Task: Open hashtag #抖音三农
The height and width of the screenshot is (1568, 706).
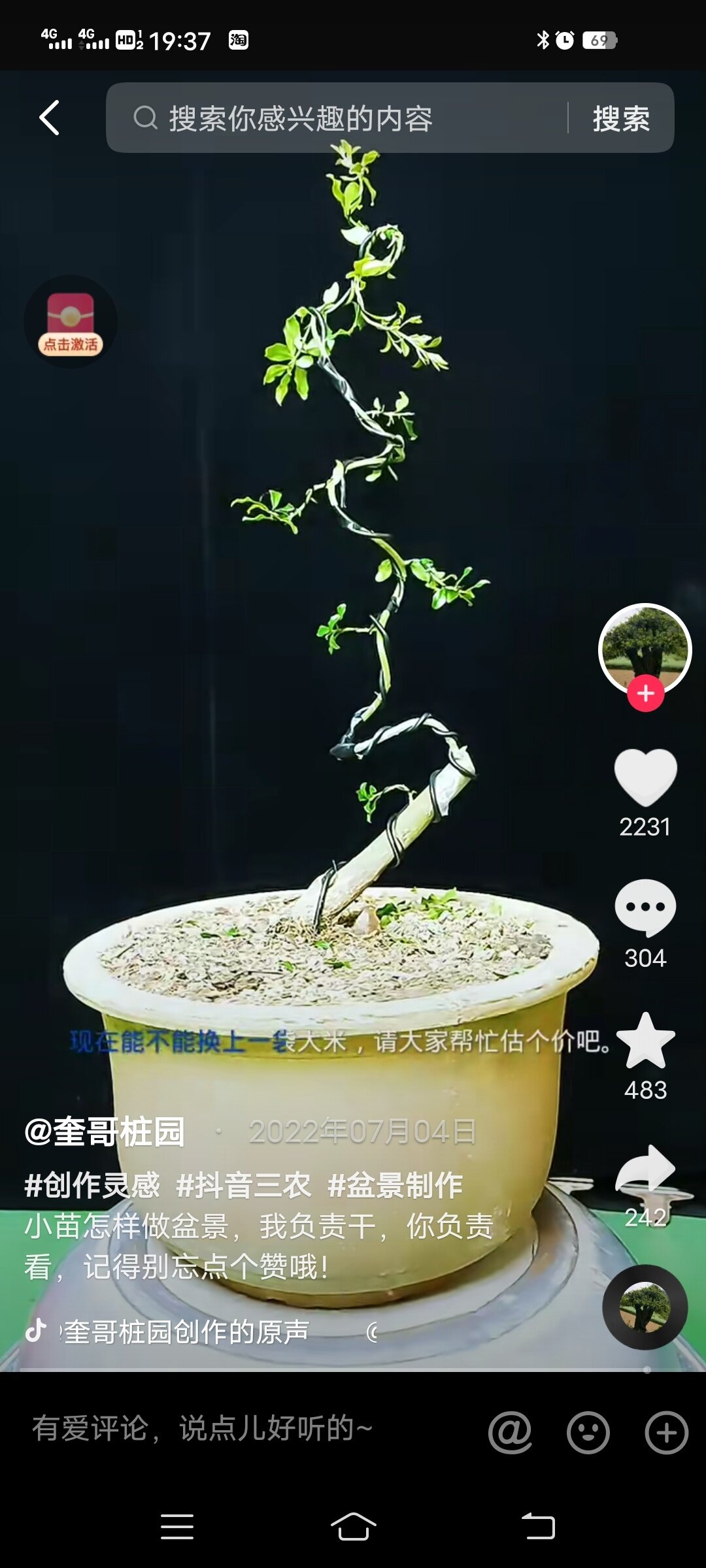Action: pyautogui.click(x=244, y=1185)
